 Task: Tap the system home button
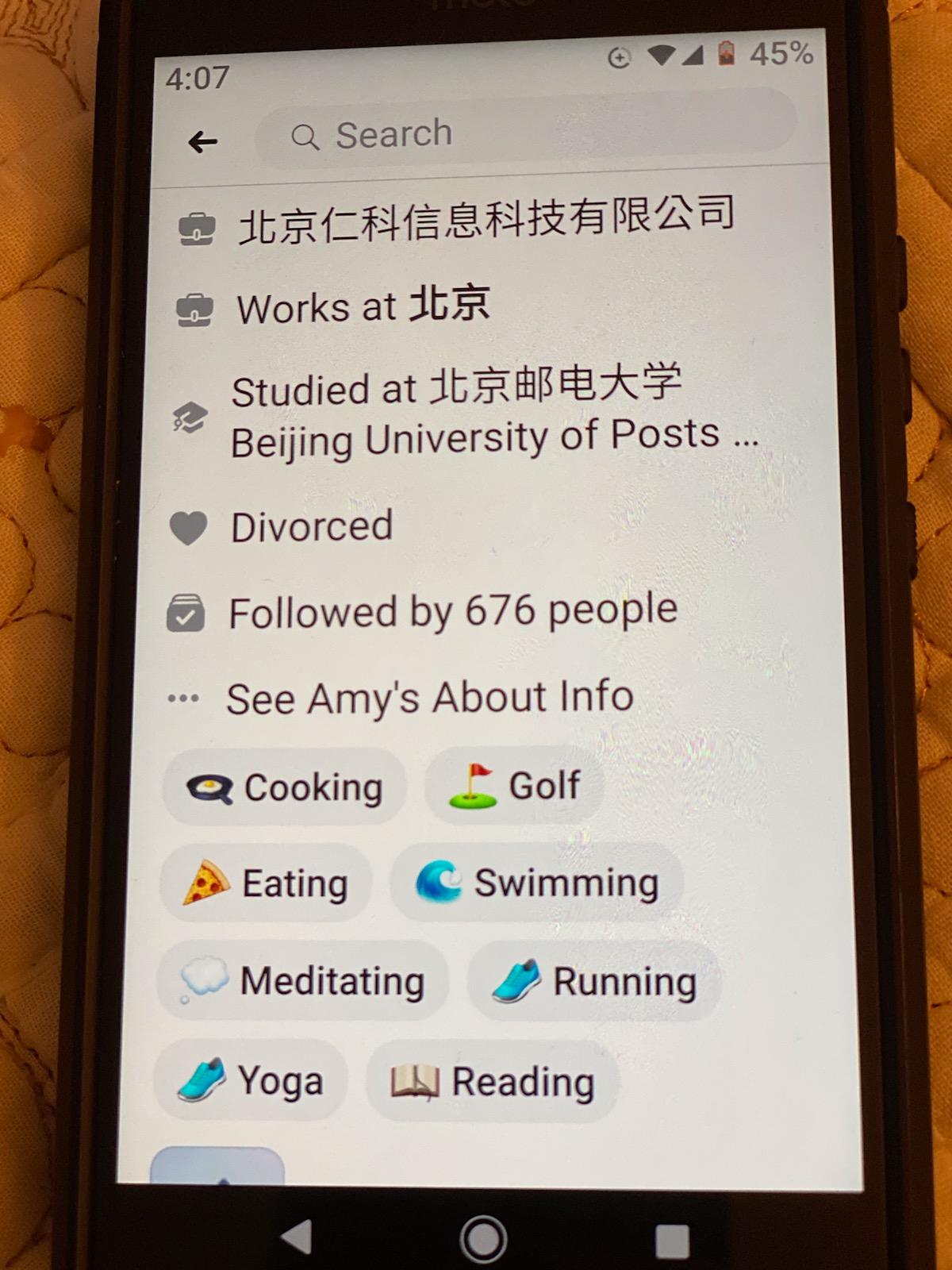point(482,1238)
